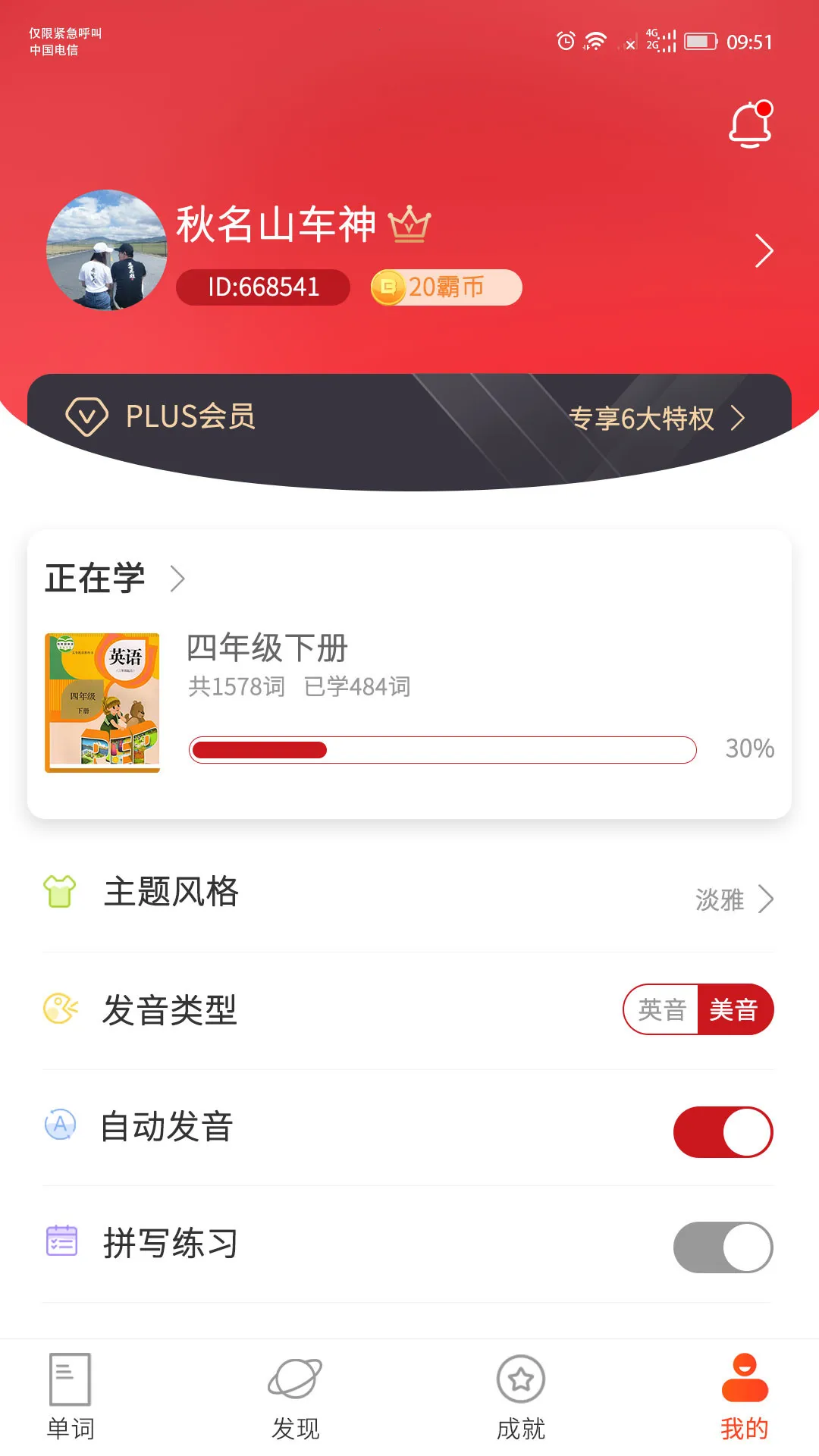Open the 20霸币 coin balance
The width and height of the screenshot is (819, 1456).
point(446,287)
